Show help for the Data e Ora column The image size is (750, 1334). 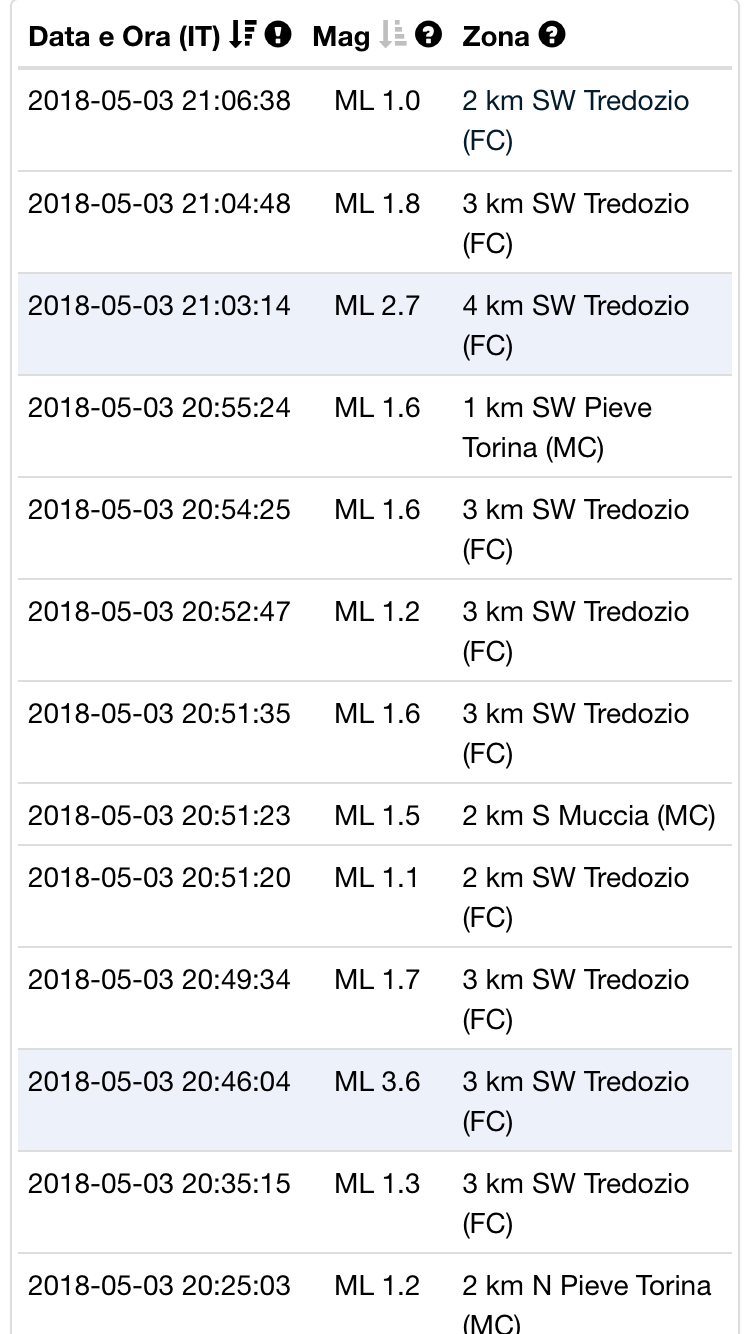click(280, 36)
